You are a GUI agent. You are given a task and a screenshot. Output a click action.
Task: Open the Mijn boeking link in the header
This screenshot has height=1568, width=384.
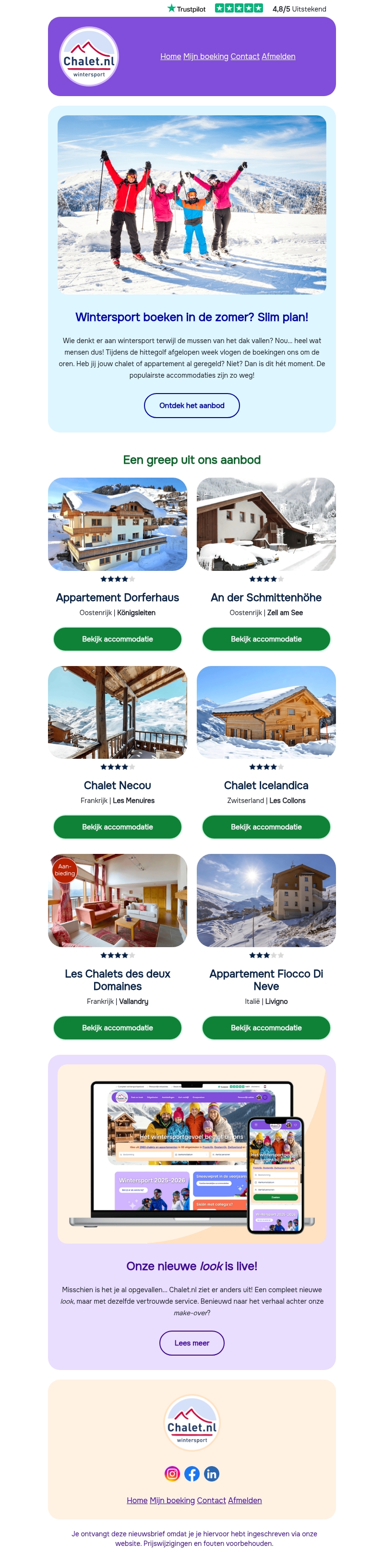[205, 57]
